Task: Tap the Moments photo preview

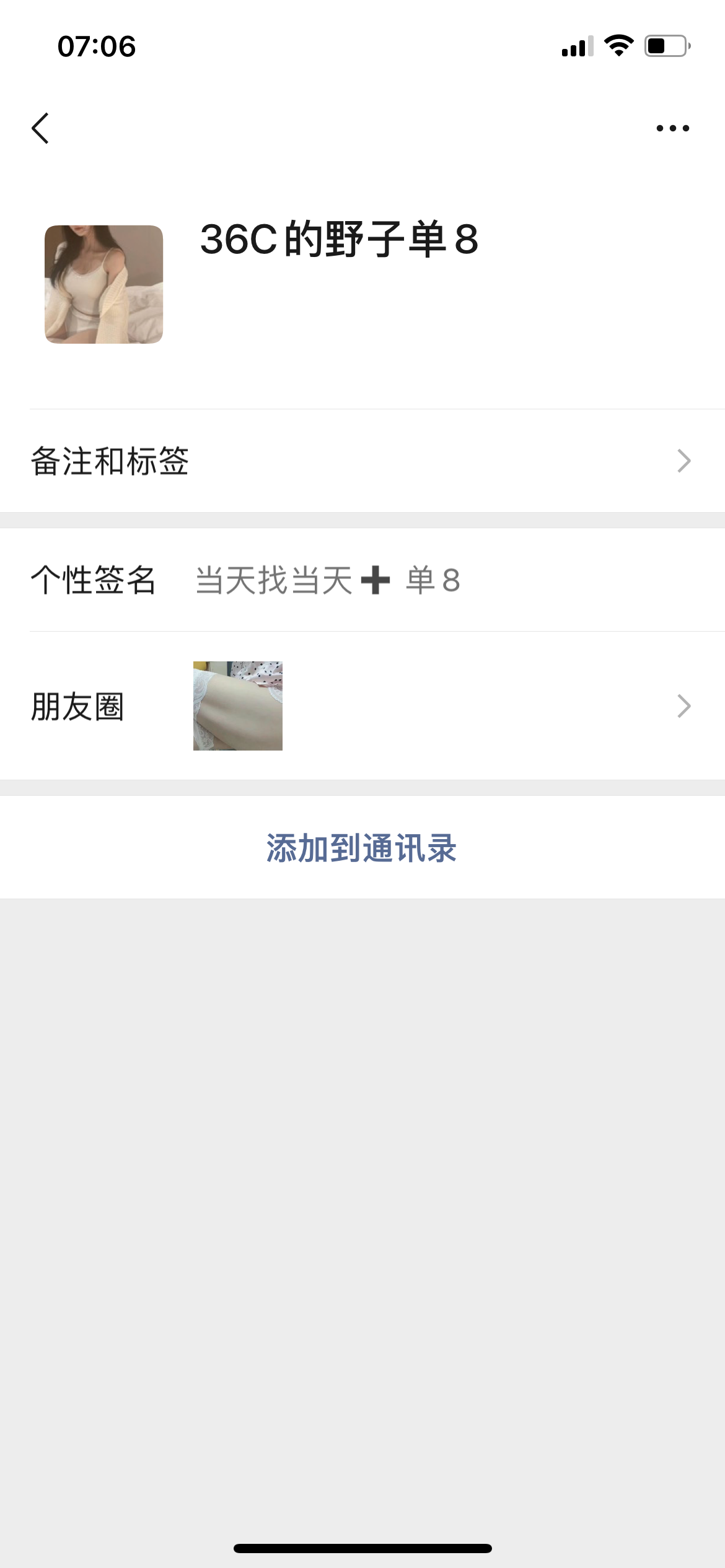Action: tap(238, 705)
